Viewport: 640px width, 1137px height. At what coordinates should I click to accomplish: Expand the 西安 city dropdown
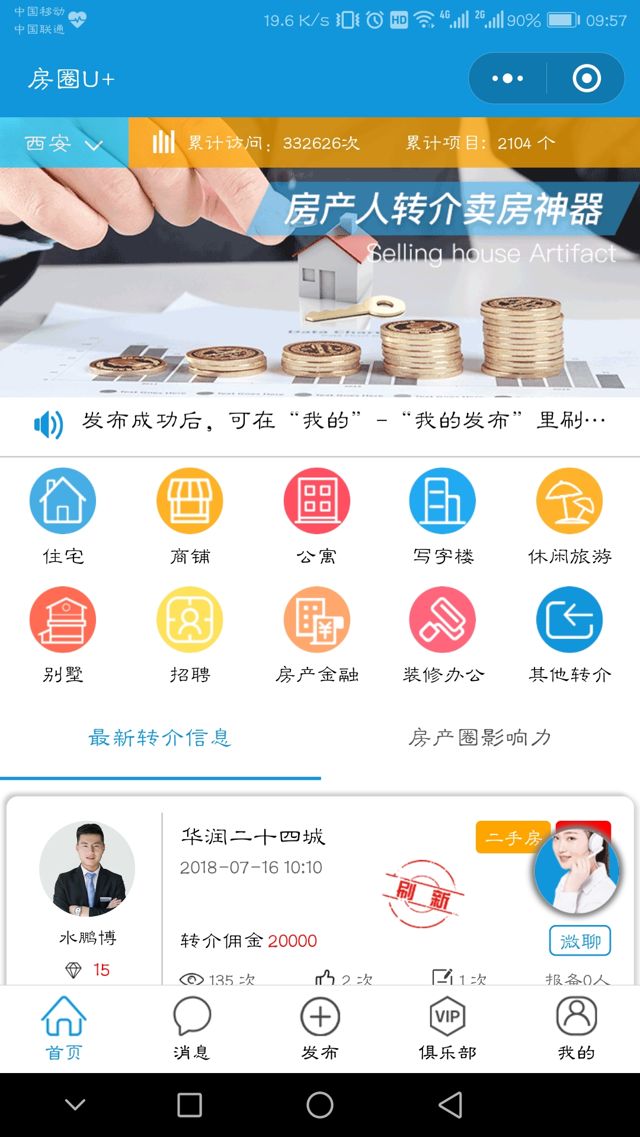(64, 144)
